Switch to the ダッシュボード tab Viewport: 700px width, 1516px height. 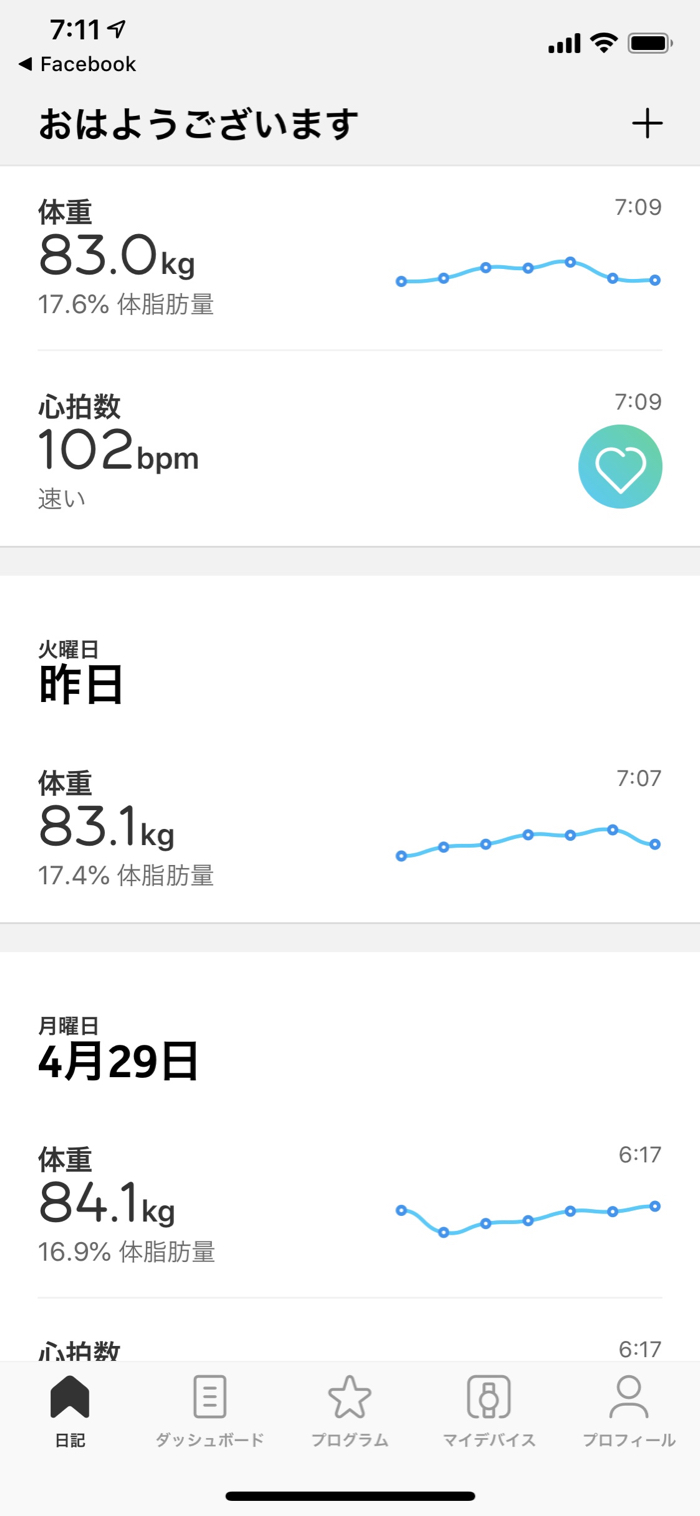[209, 1412]
